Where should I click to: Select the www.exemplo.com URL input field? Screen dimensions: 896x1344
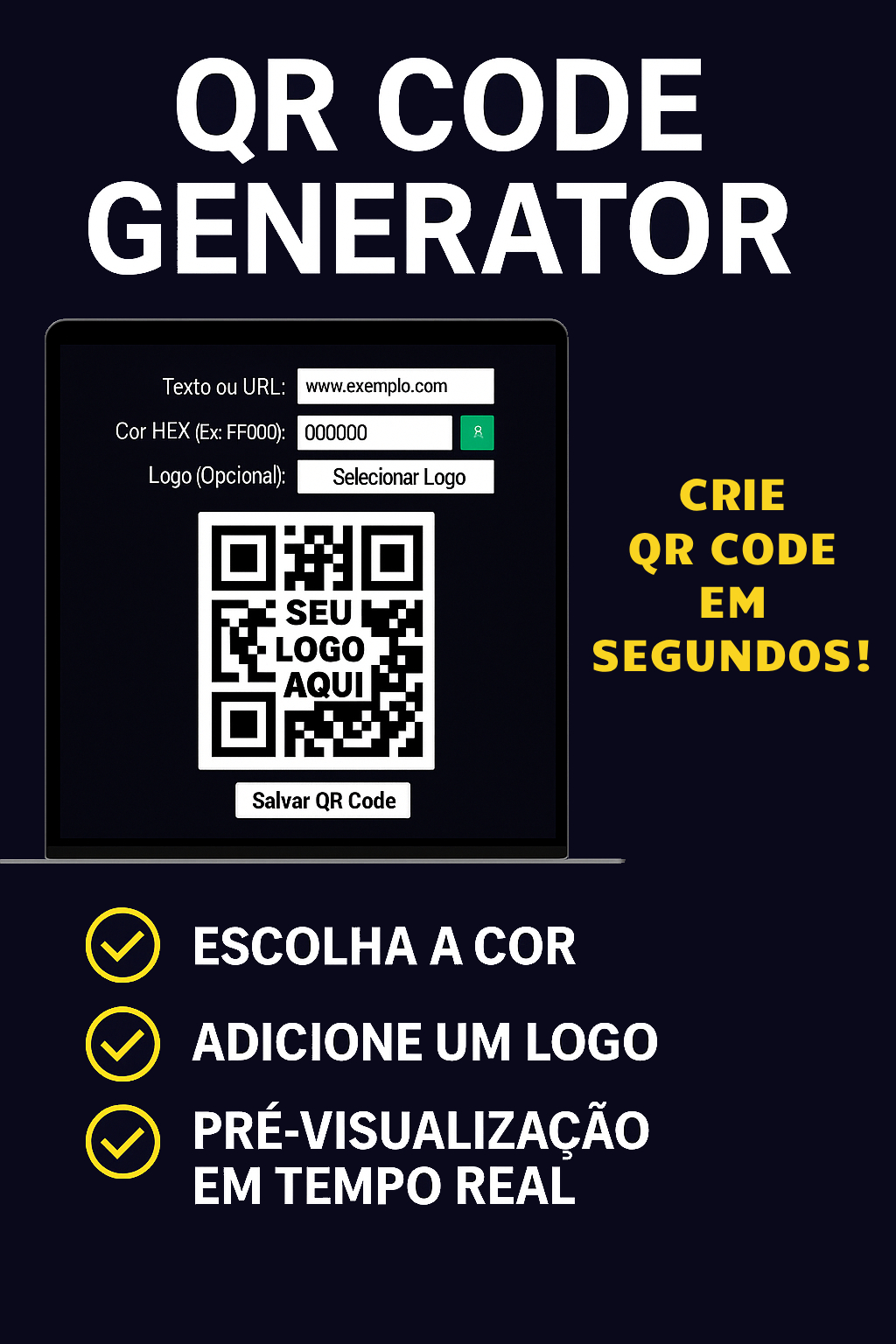pyautogui.click(x=395, y=385)
